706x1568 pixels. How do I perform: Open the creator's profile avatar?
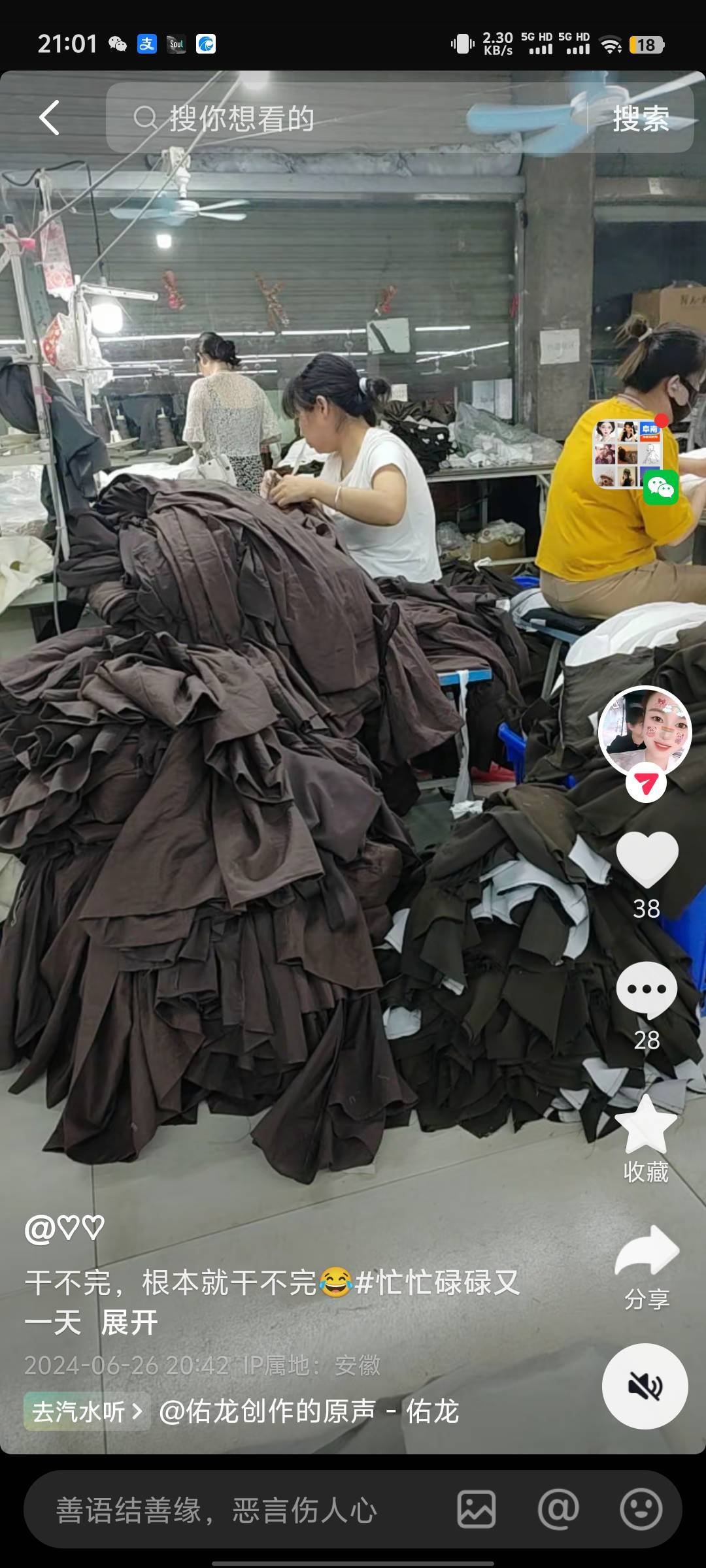coord(645,732)
